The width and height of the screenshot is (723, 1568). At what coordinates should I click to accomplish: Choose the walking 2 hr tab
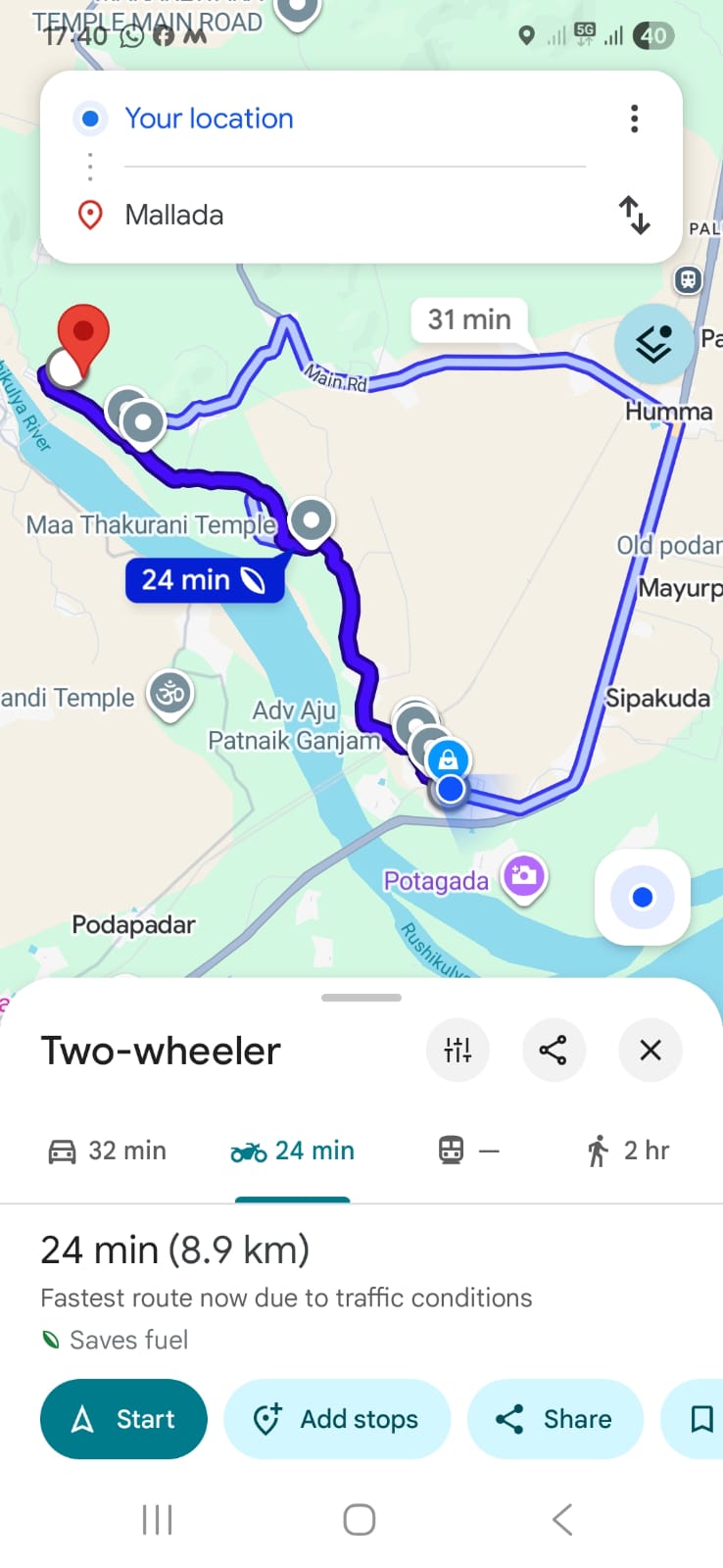pyautogui.click(x=628, y=1151)
